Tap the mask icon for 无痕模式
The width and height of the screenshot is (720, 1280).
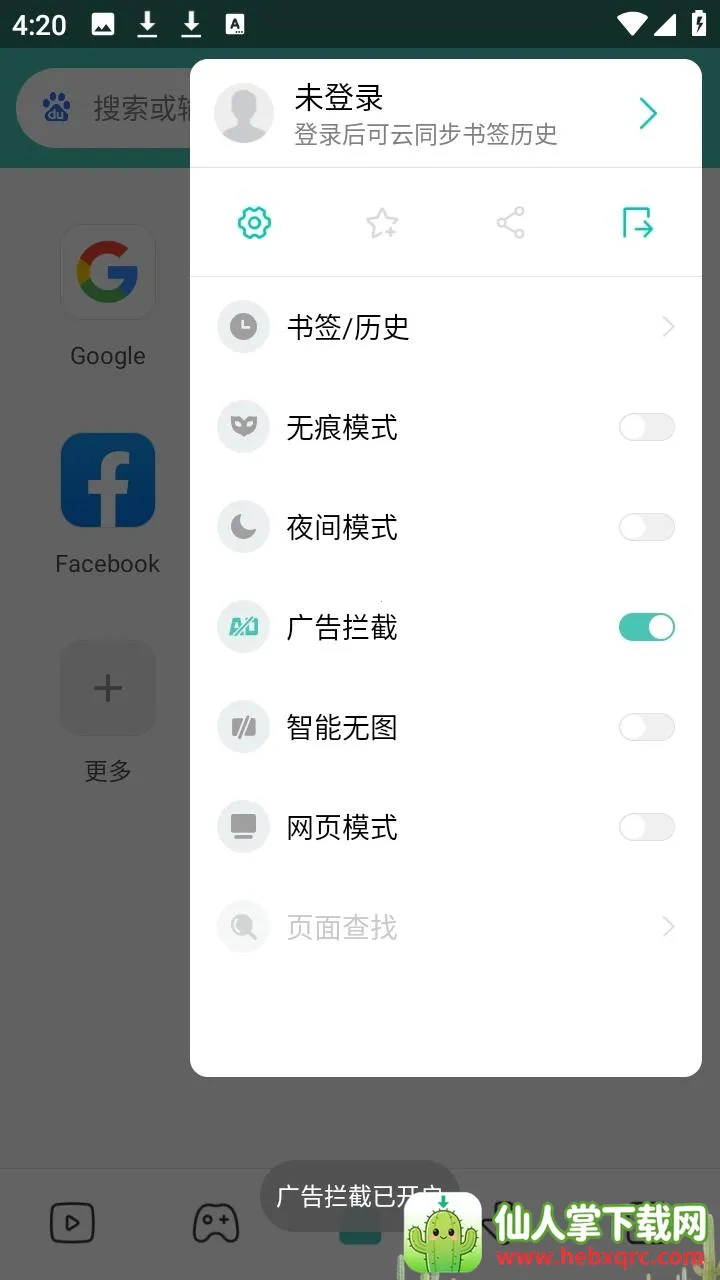(x=243, y=427)
